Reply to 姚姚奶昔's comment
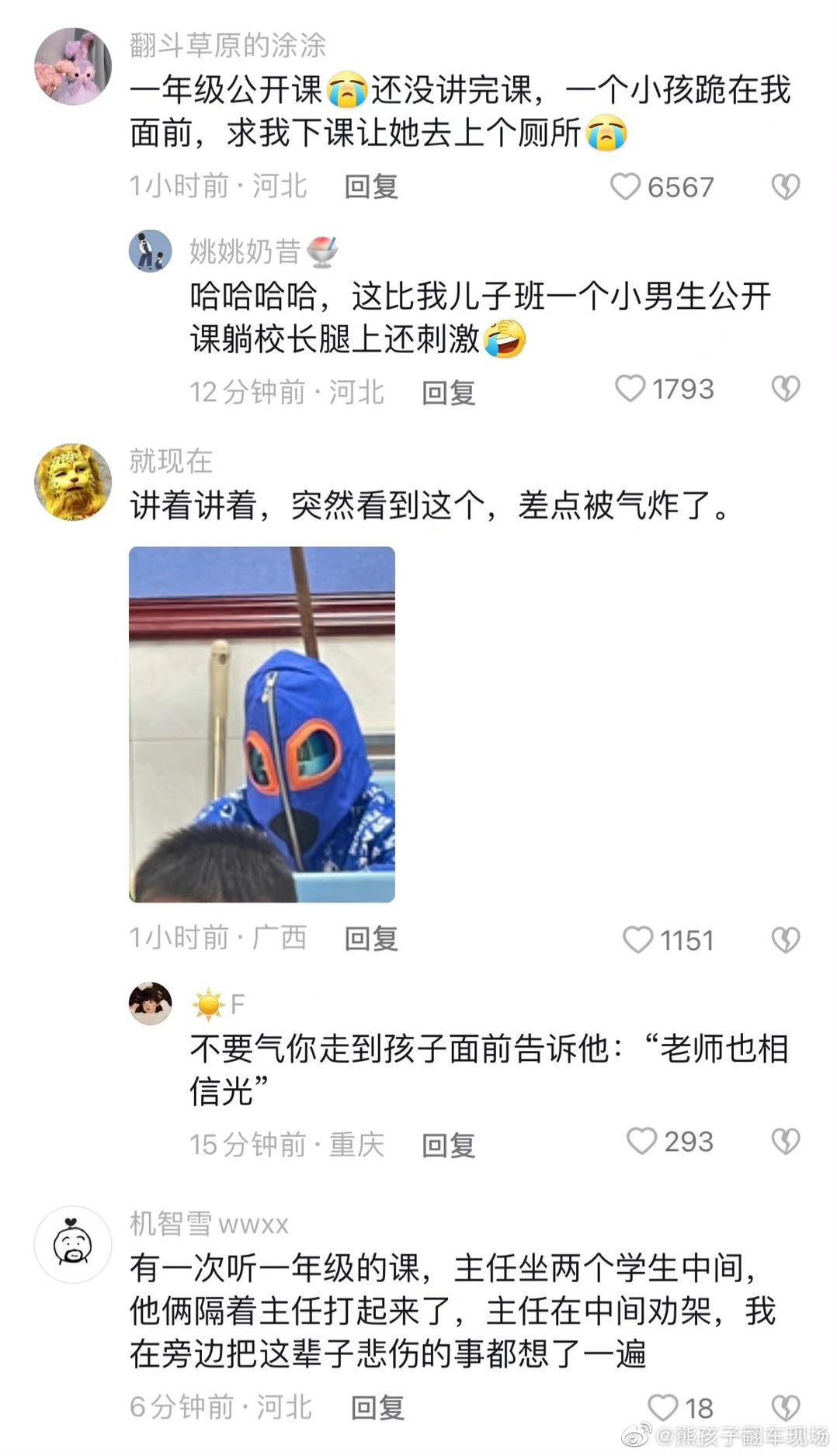 [448, 393]
